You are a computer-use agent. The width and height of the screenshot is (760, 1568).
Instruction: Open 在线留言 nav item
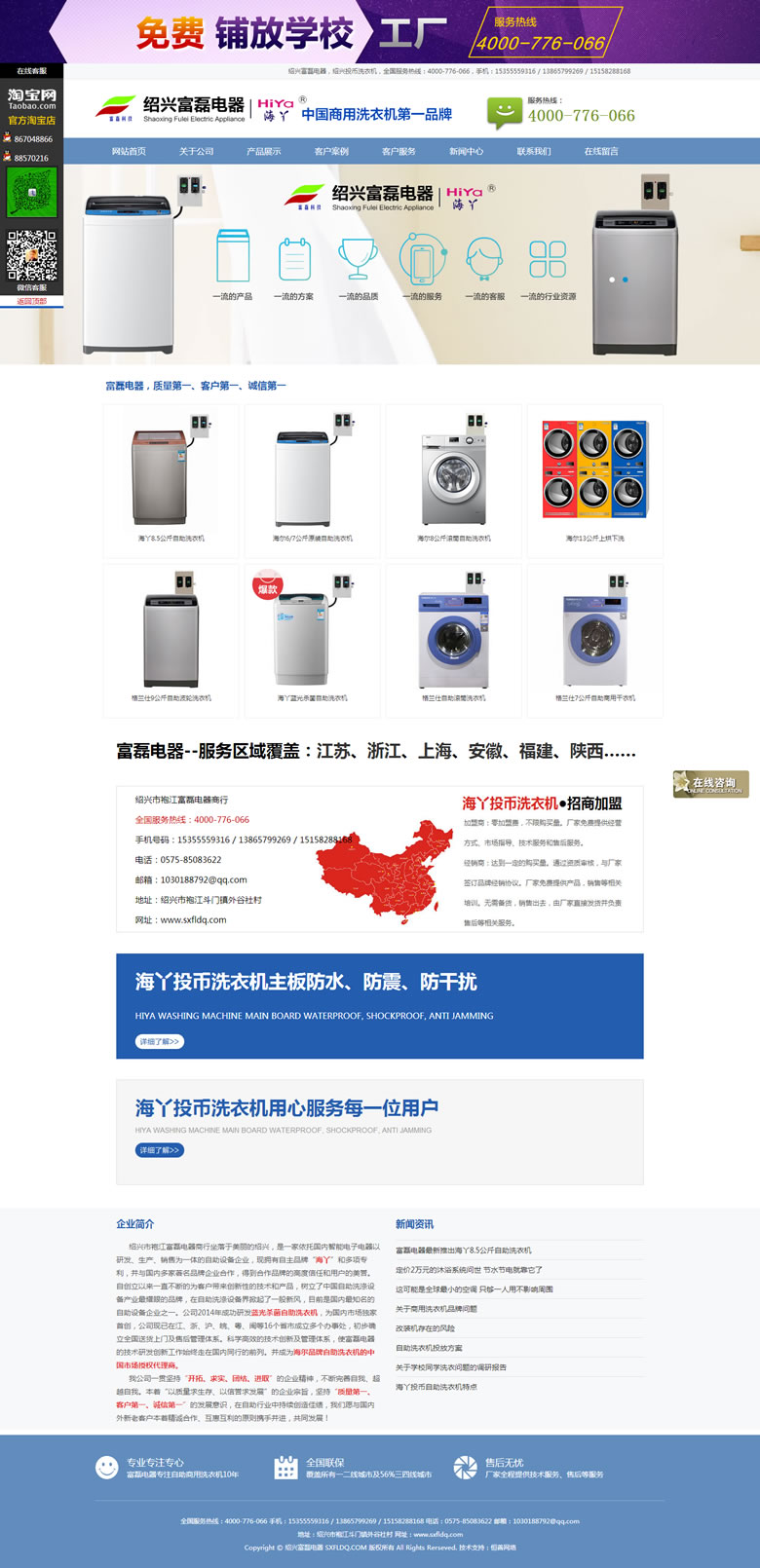(x=601, y=151)
